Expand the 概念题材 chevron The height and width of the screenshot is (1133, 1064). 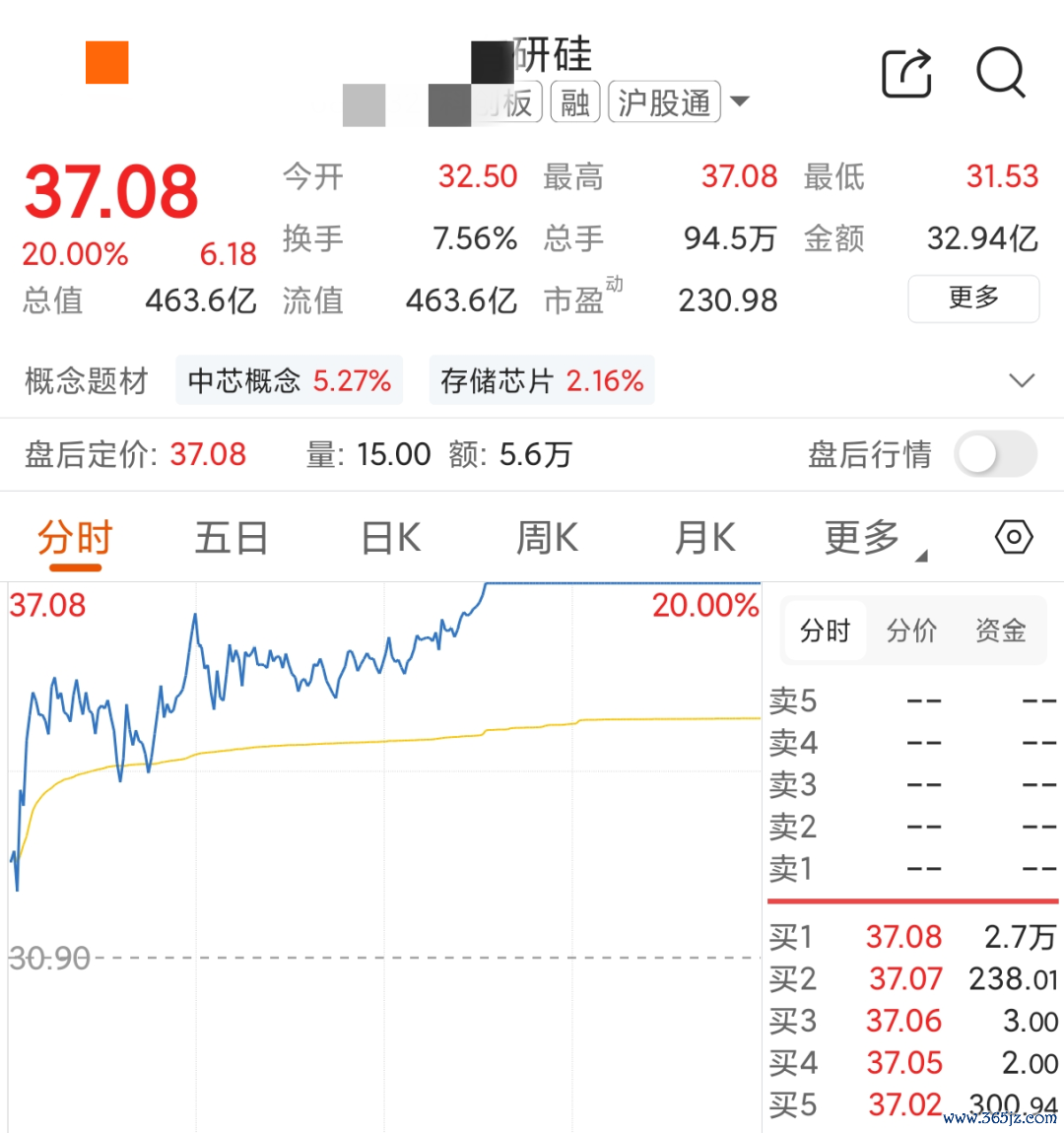pyautogui.click(x=1022, y=380)
